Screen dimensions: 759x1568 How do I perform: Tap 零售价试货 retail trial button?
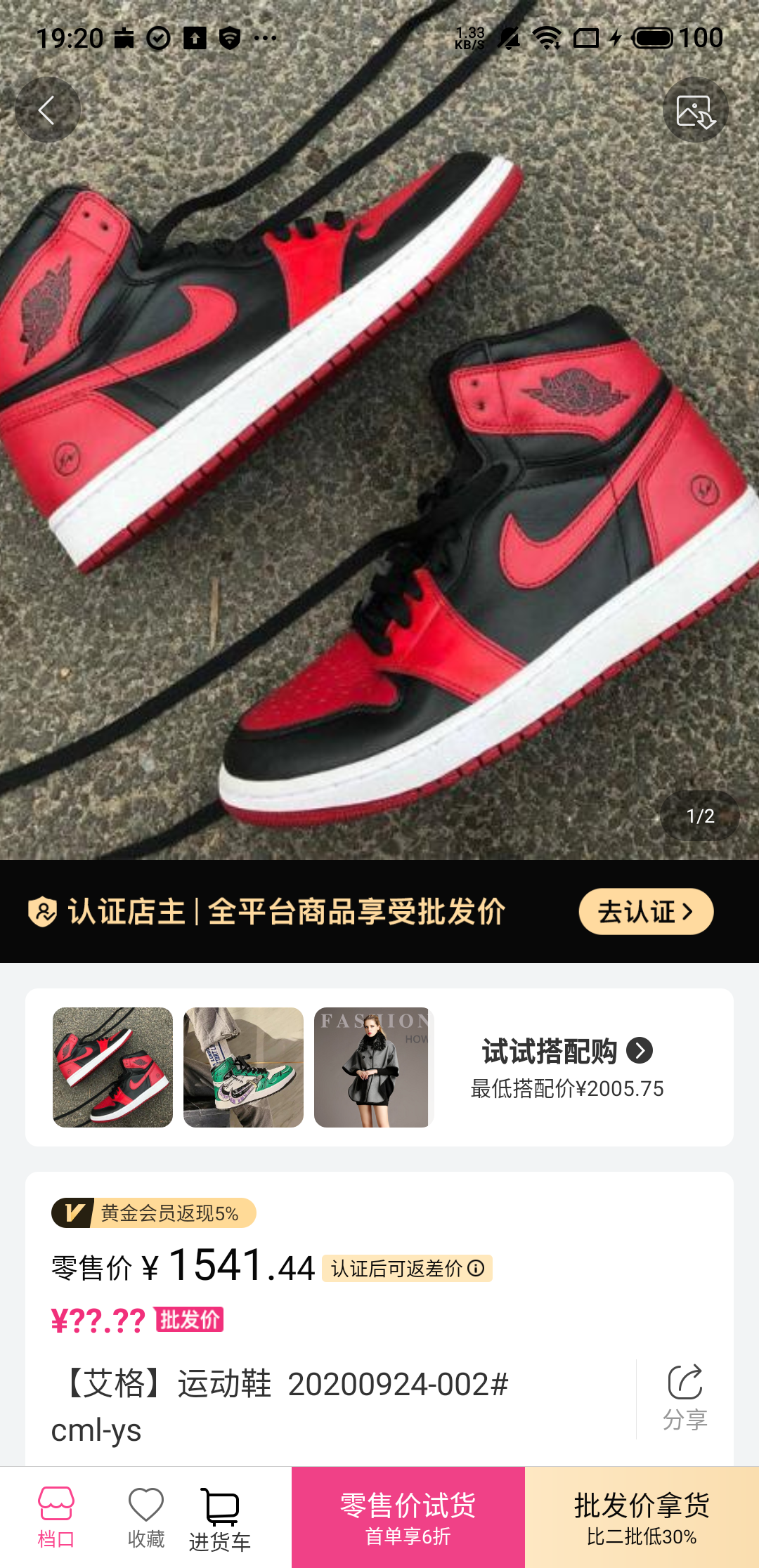click(x=408, y=1517)
